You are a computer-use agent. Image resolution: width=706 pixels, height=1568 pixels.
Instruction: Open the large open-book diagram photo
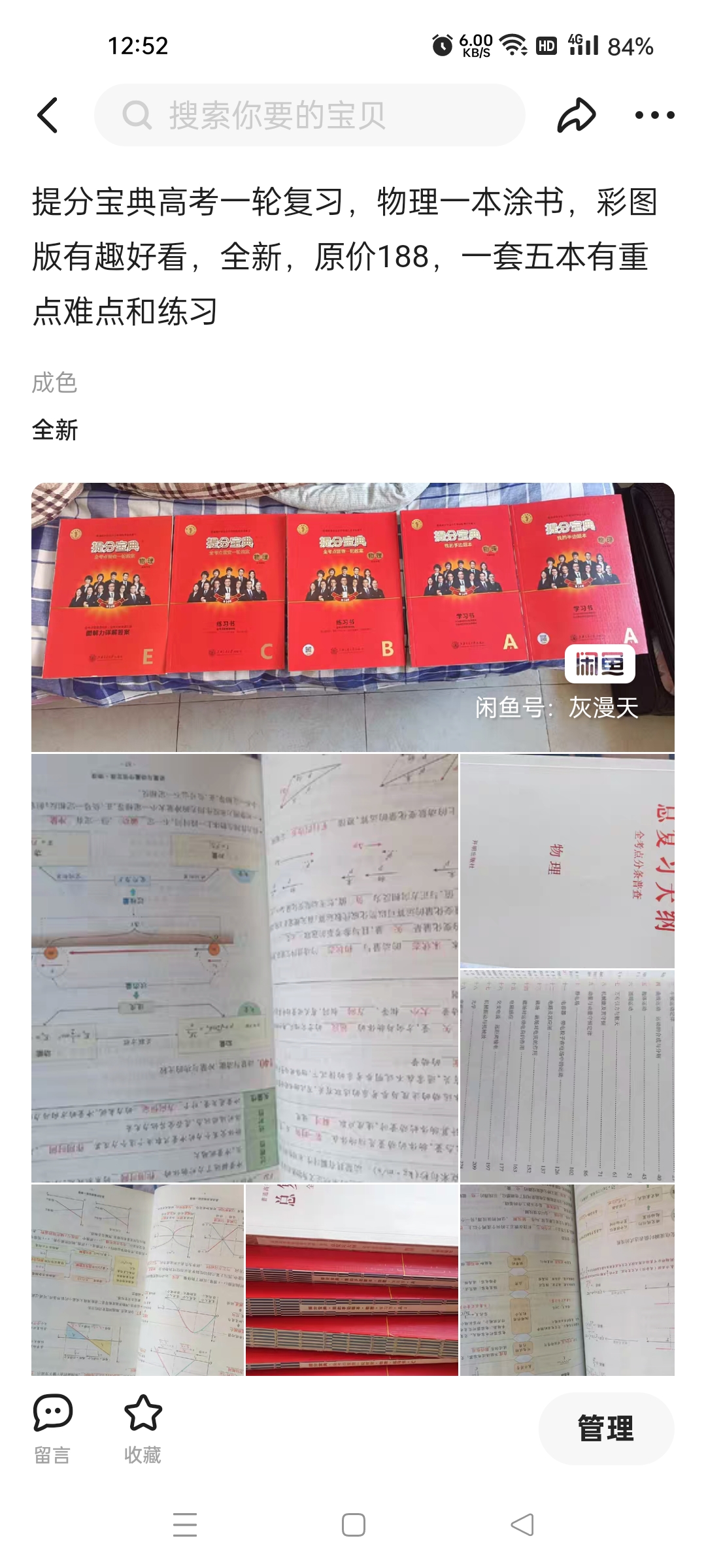tap(244, 968)
